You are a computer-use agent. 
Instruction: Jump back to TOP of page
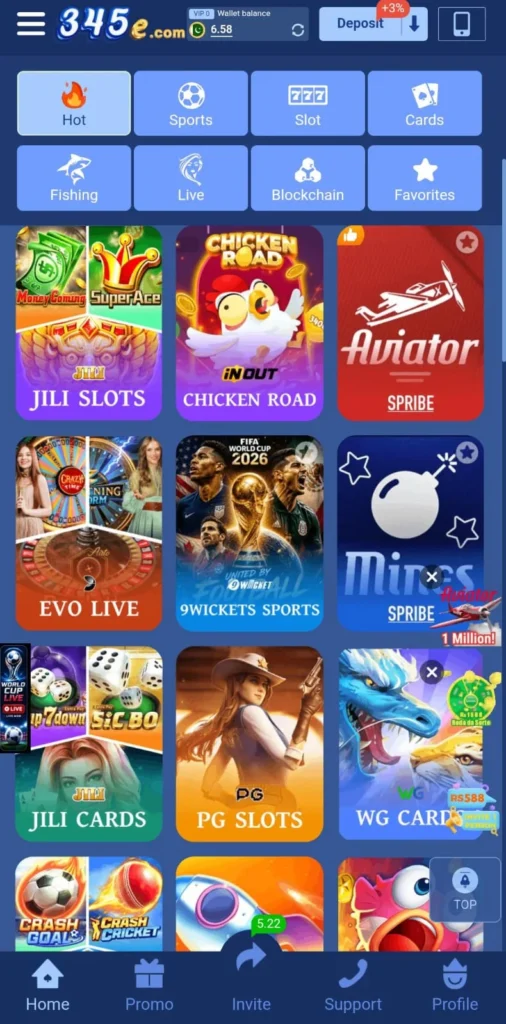click(465, 889)
